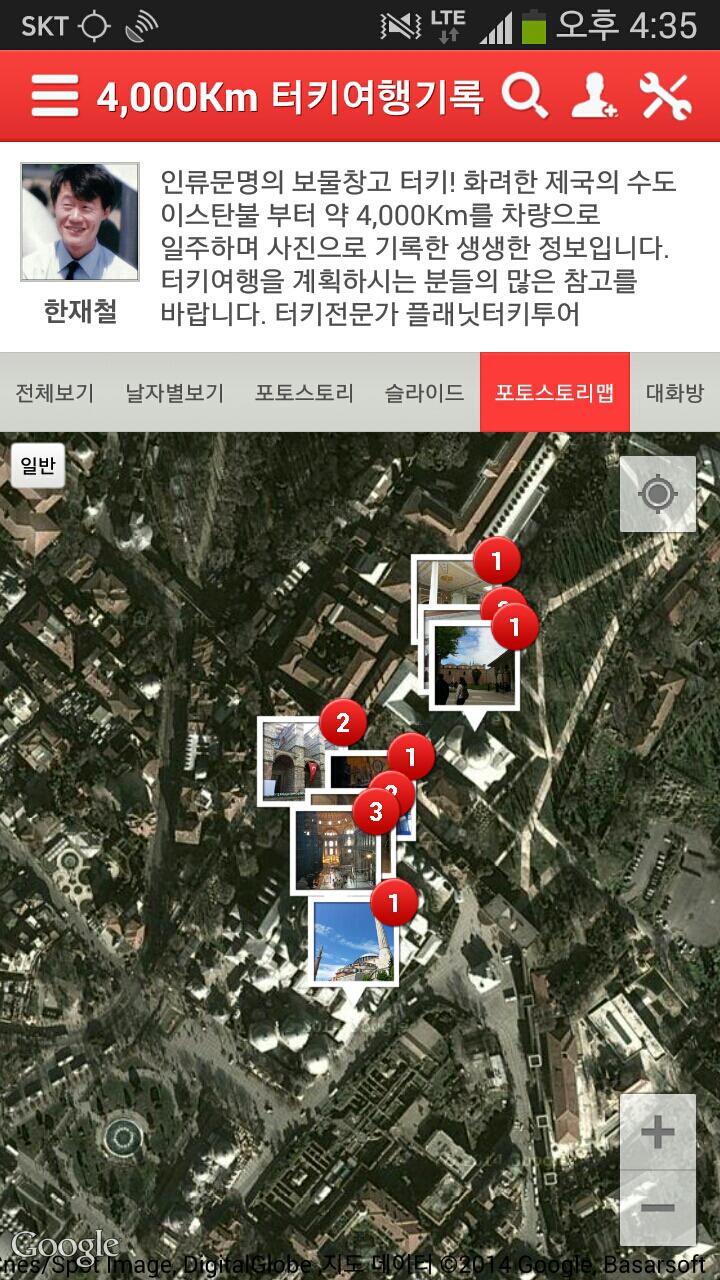Image resolution: width=720 pixels, height=1280 pixels.
Task: Center map on my location
Action: [657, 494]
